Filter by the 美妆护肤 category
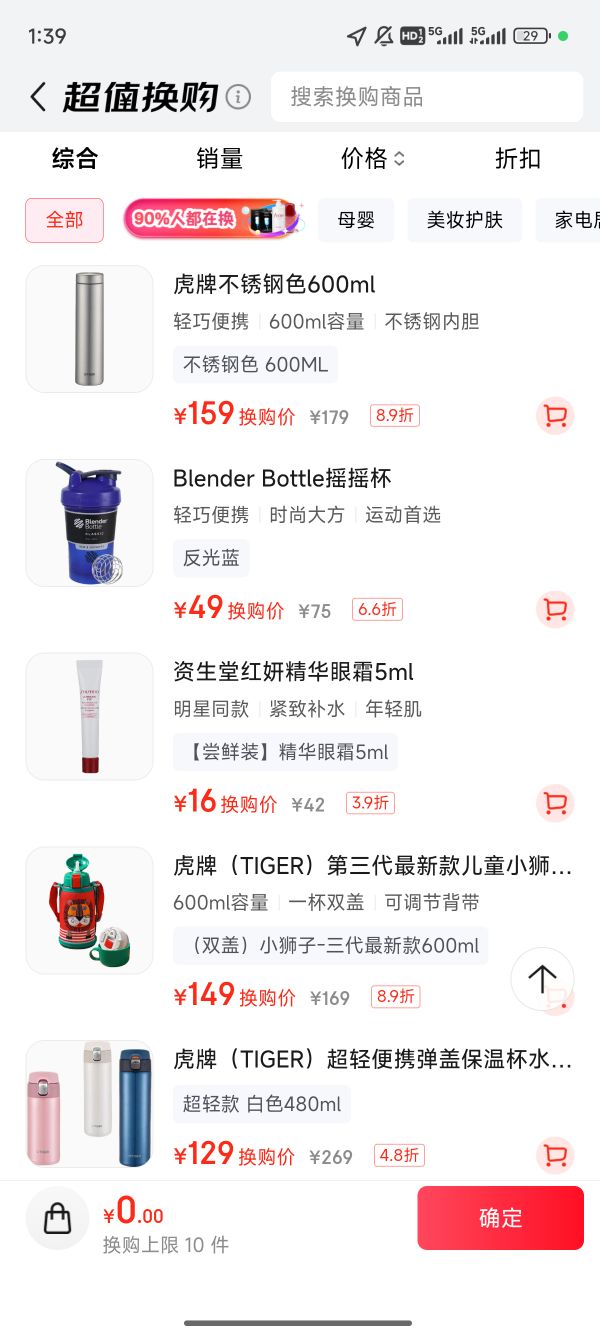The height and width of the screenshot is (1335, 600). pyautogui.click(x=465, y=220)
